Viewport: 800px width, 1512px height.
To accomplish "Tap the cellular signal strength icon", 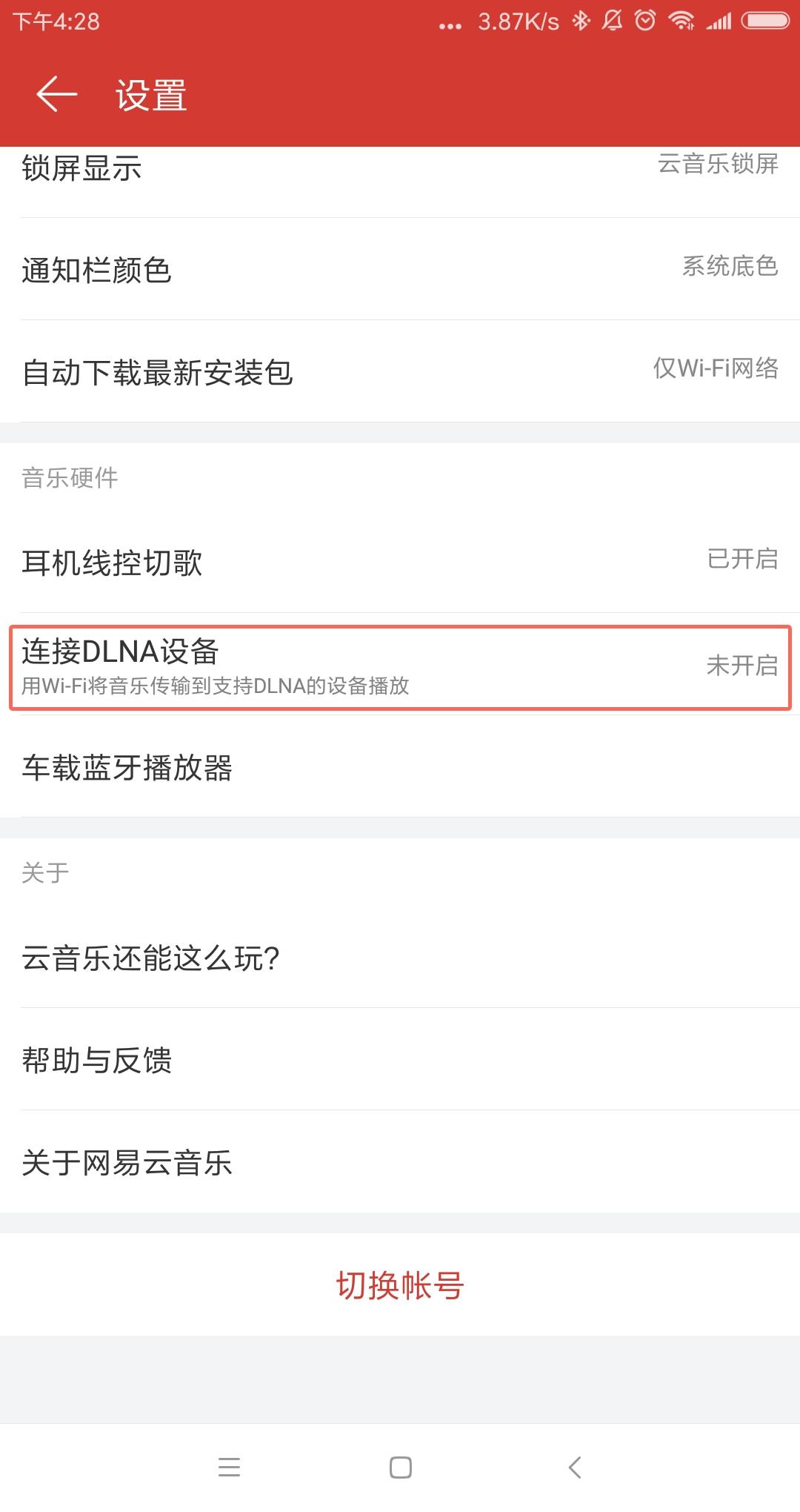I will point(720,22).
